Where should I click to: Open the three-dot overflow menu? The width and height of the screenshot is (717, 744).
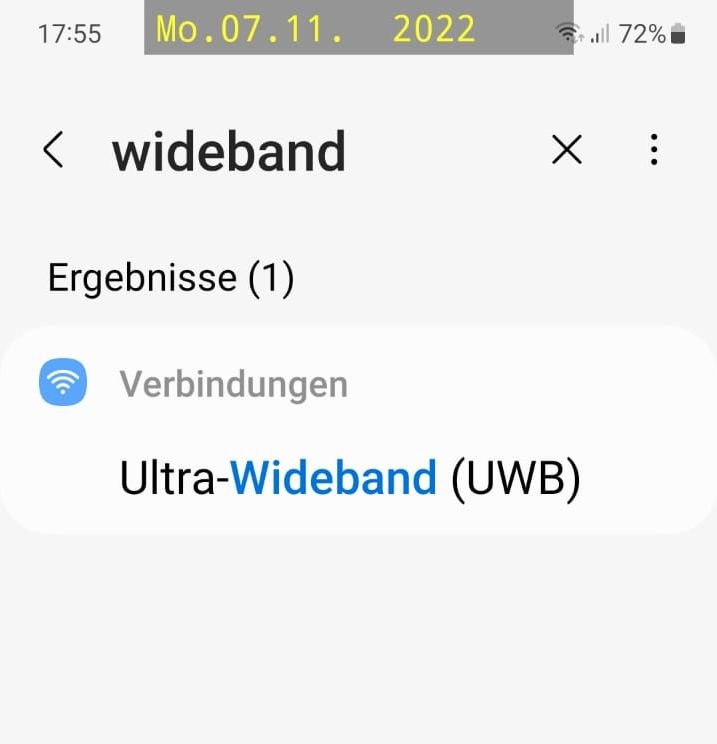click(x=654, y=151)
